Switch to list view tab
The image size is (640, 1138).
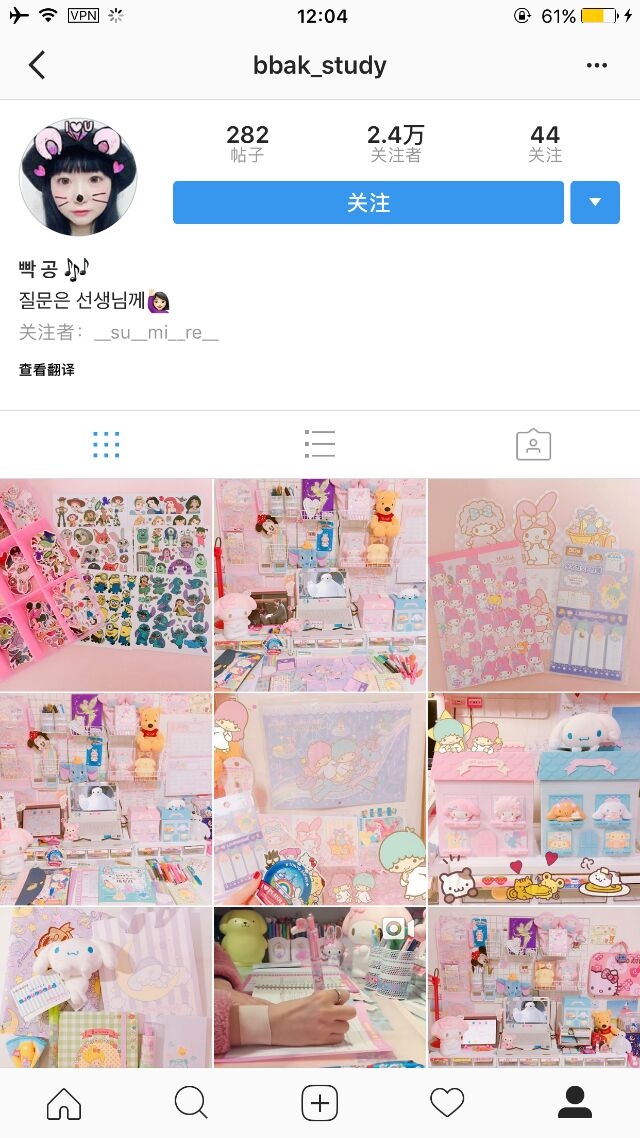[319, 444]
